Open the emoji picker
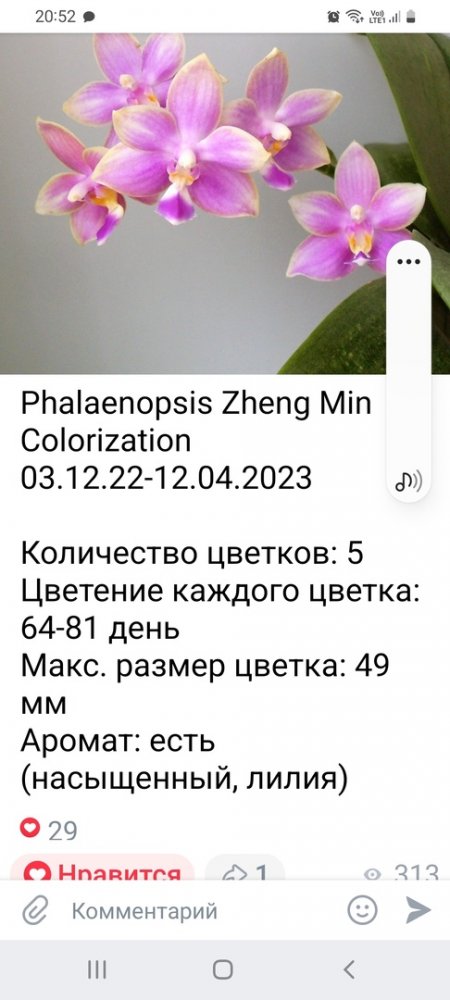This screenshot has width=450, height=1000. point(362,910)
